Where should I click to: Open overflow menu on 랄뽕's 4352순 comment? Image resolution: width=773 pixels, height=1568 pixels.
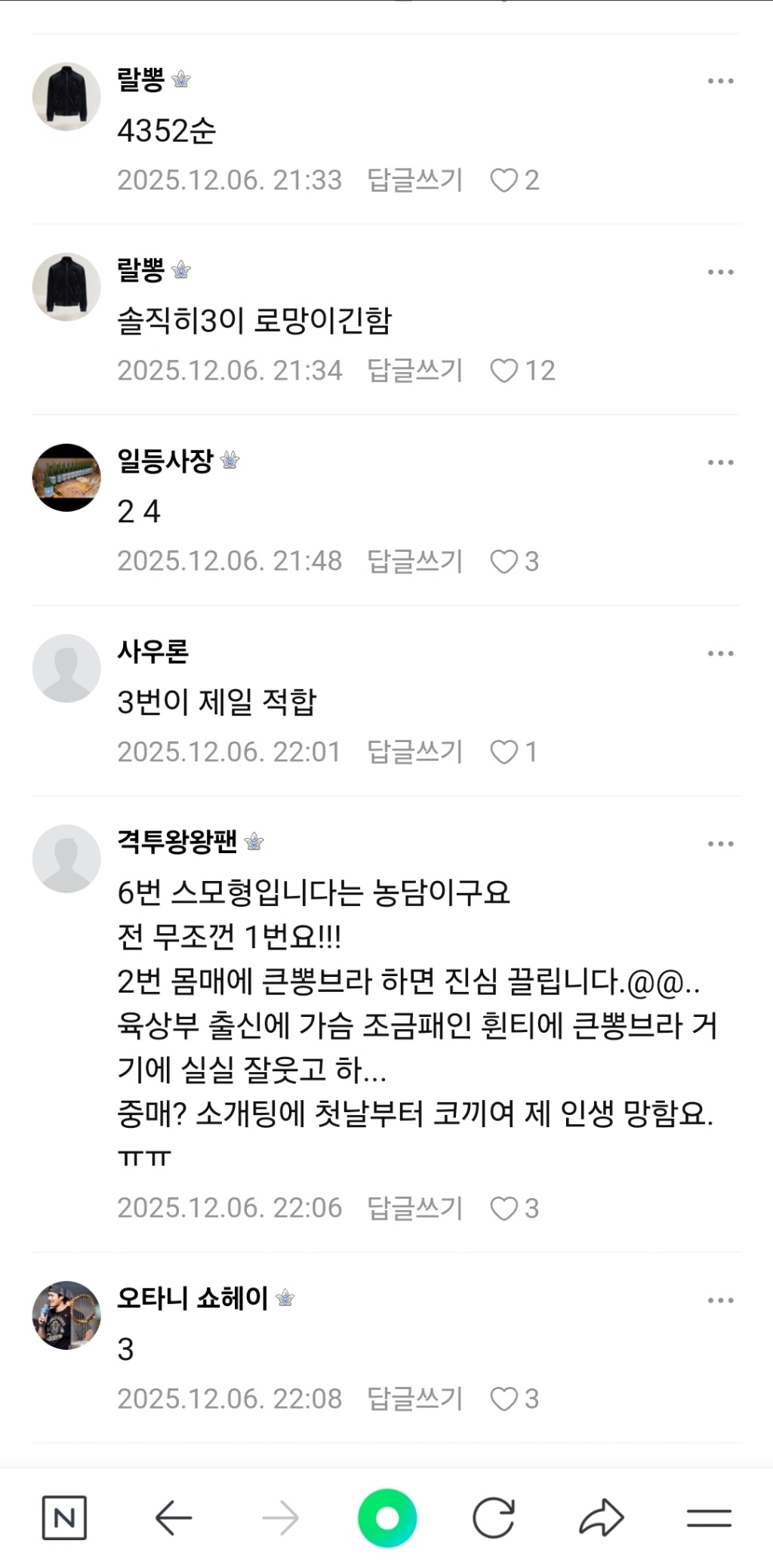(x=720, y=81)
